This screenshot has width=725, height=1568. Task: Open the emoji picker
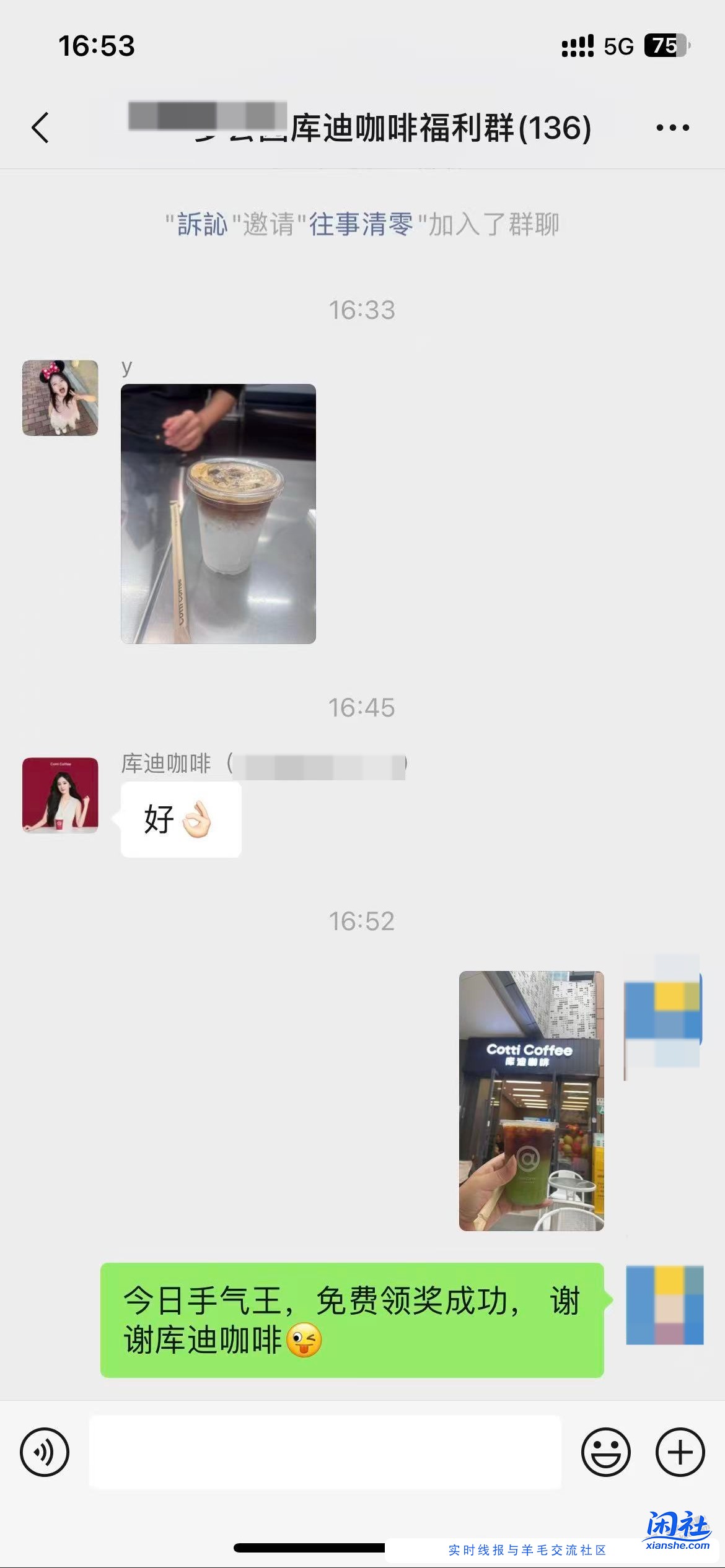(605, 1452)
